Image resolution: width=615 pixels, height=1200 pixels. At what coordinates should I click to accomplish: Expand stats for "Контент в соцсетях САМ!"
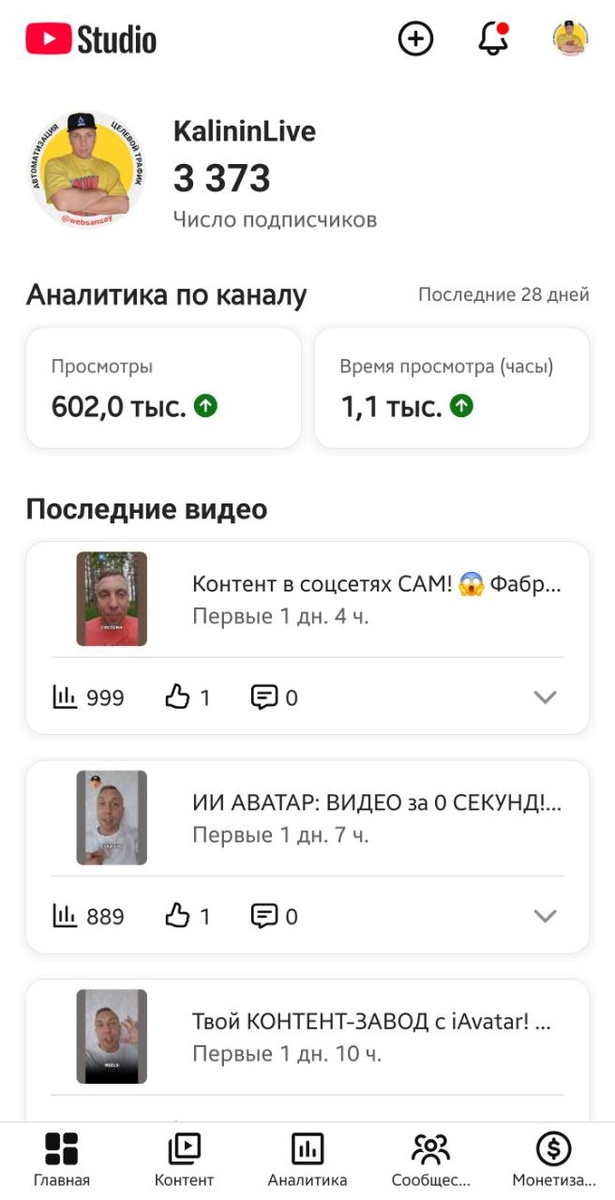pos(545,697)
